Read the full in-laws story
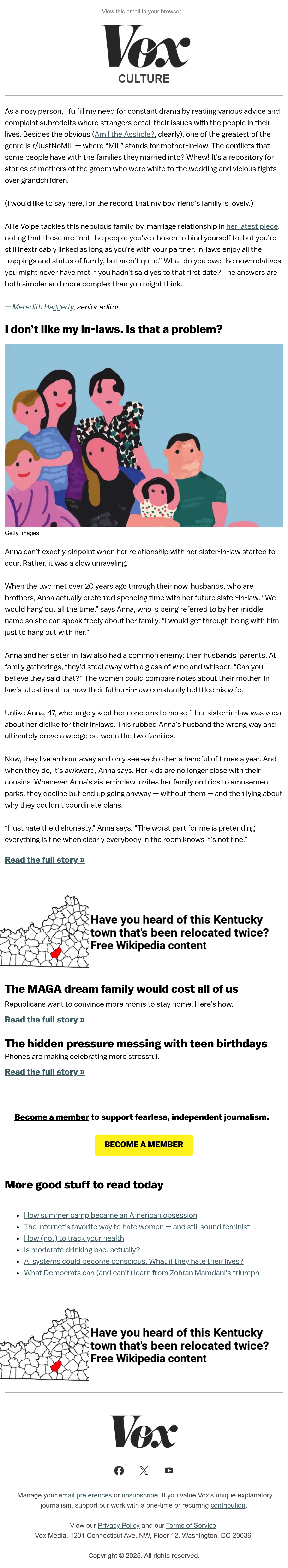Image resolution: width=288 pixels, height=1568 pixels. (x=44, y=860)
